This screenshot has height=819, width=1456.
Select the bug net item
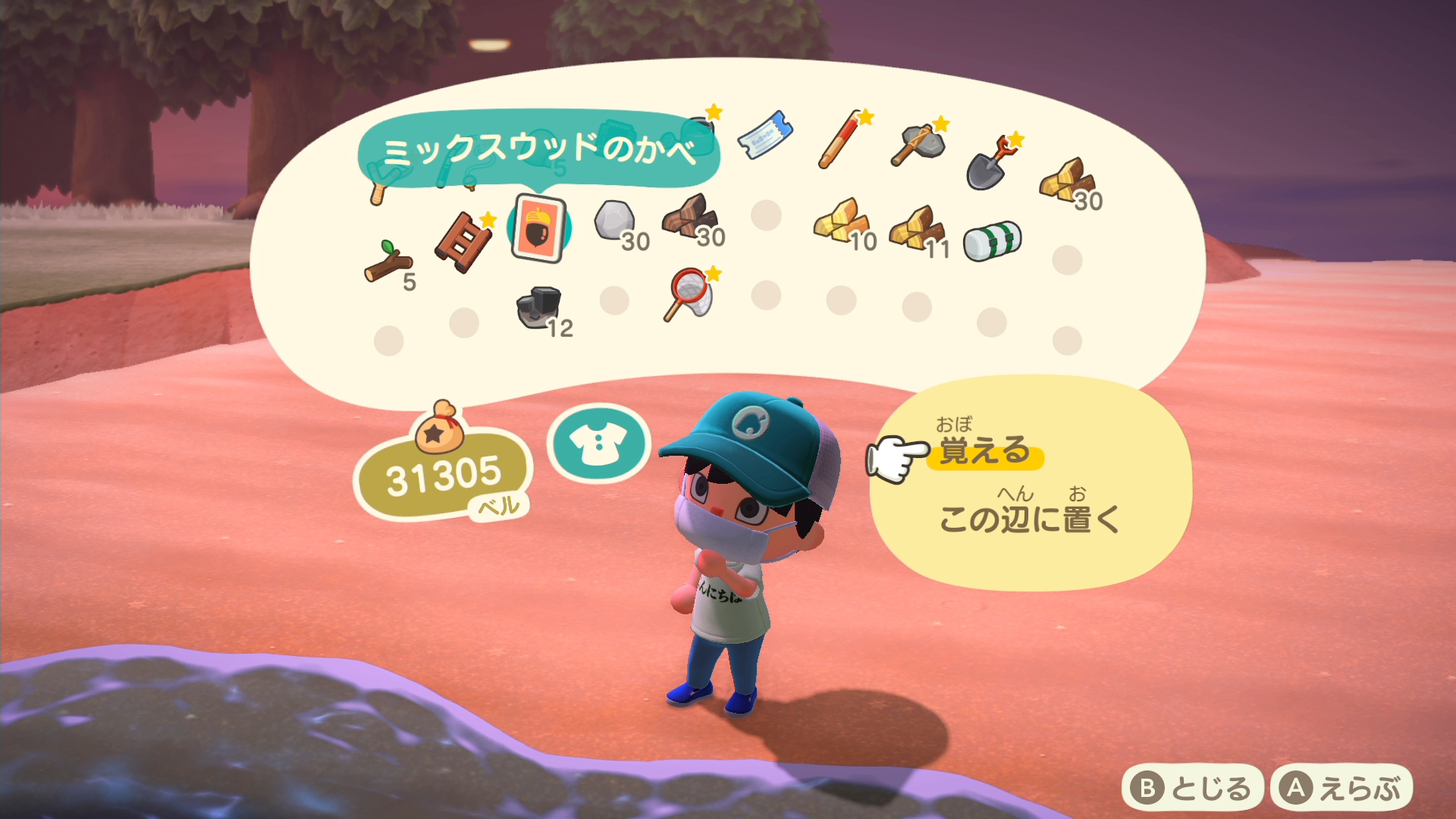(689, 295)
